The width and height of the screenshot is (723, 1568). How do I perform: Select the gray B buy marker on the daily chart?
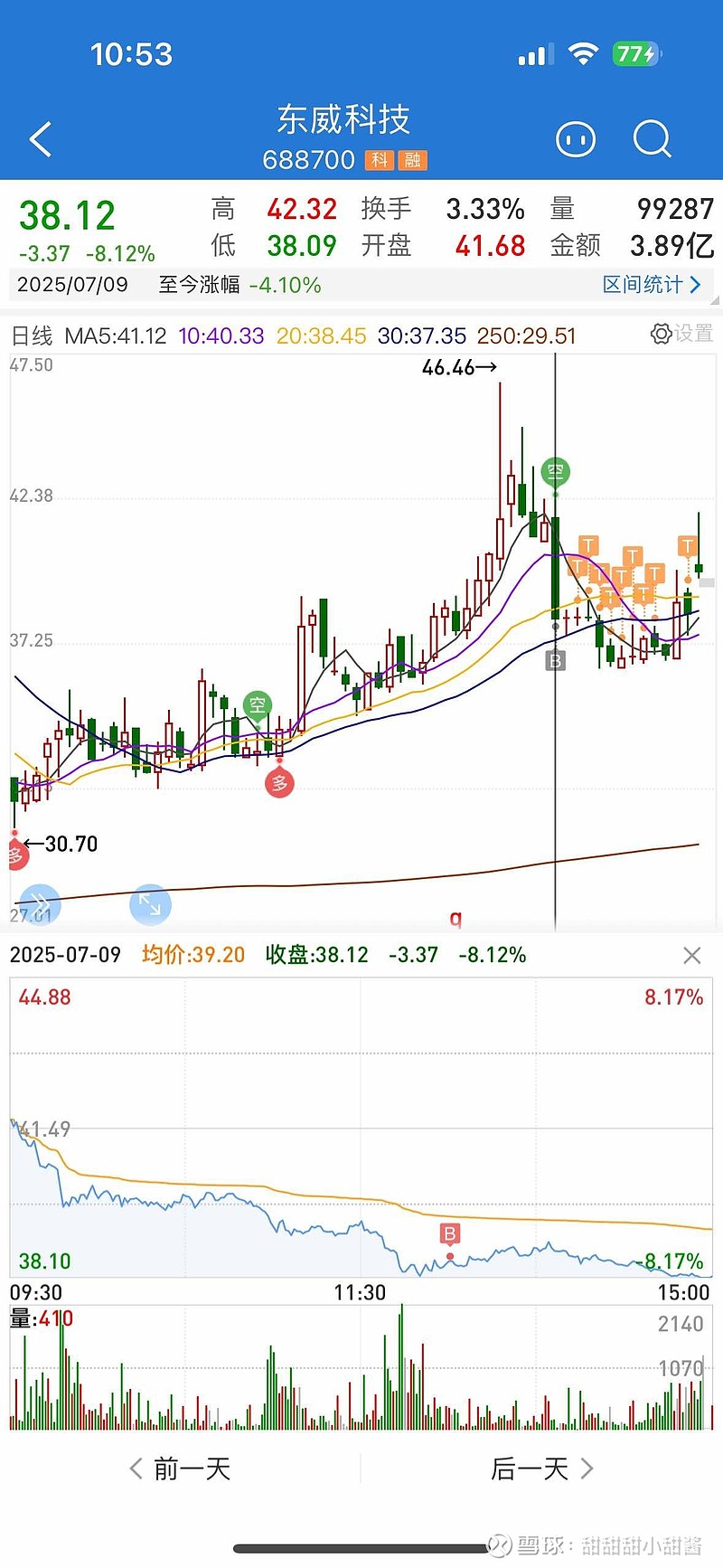point(554,660)
